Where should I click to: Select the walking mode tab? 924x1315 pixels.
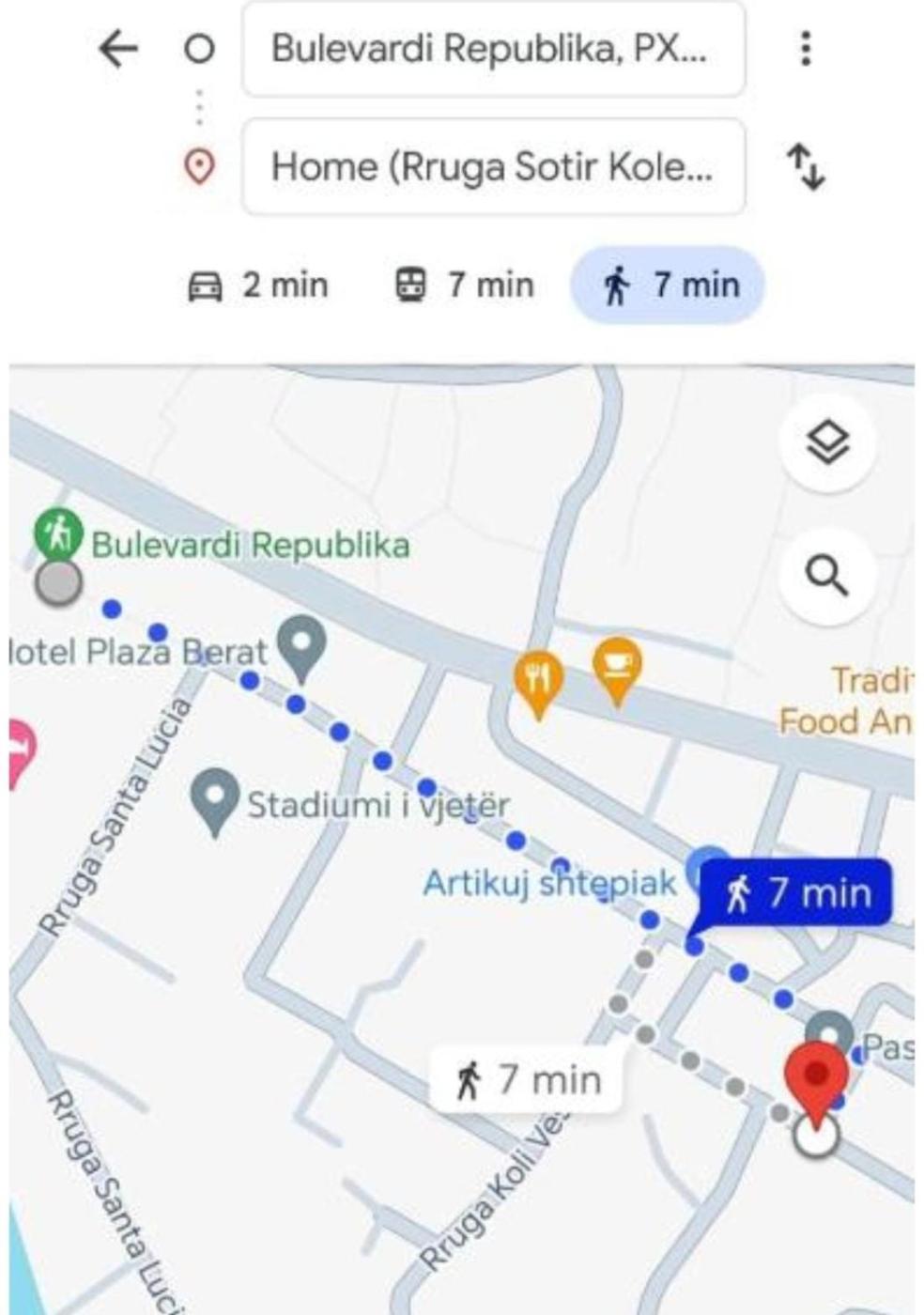[668, 285]
